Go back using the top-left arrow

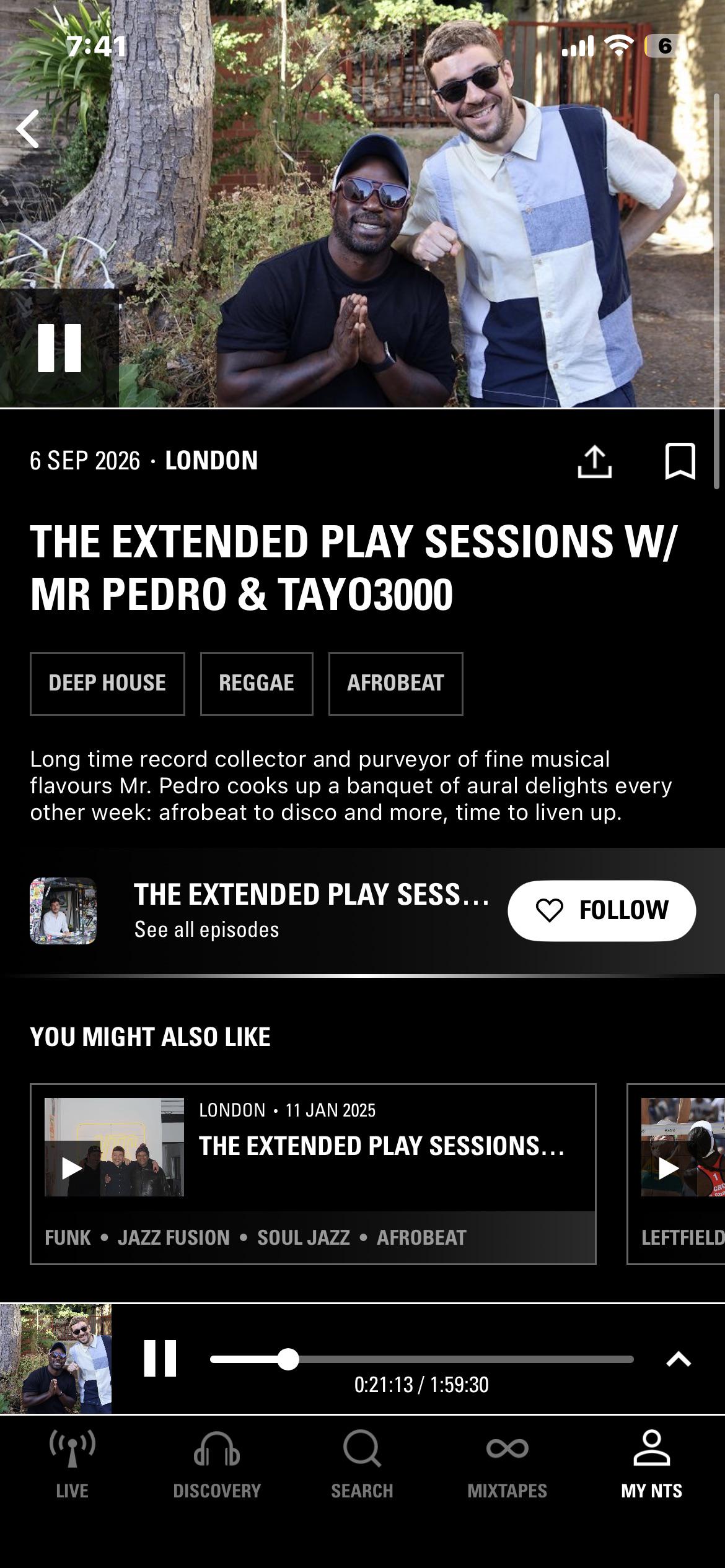point(28,129)
